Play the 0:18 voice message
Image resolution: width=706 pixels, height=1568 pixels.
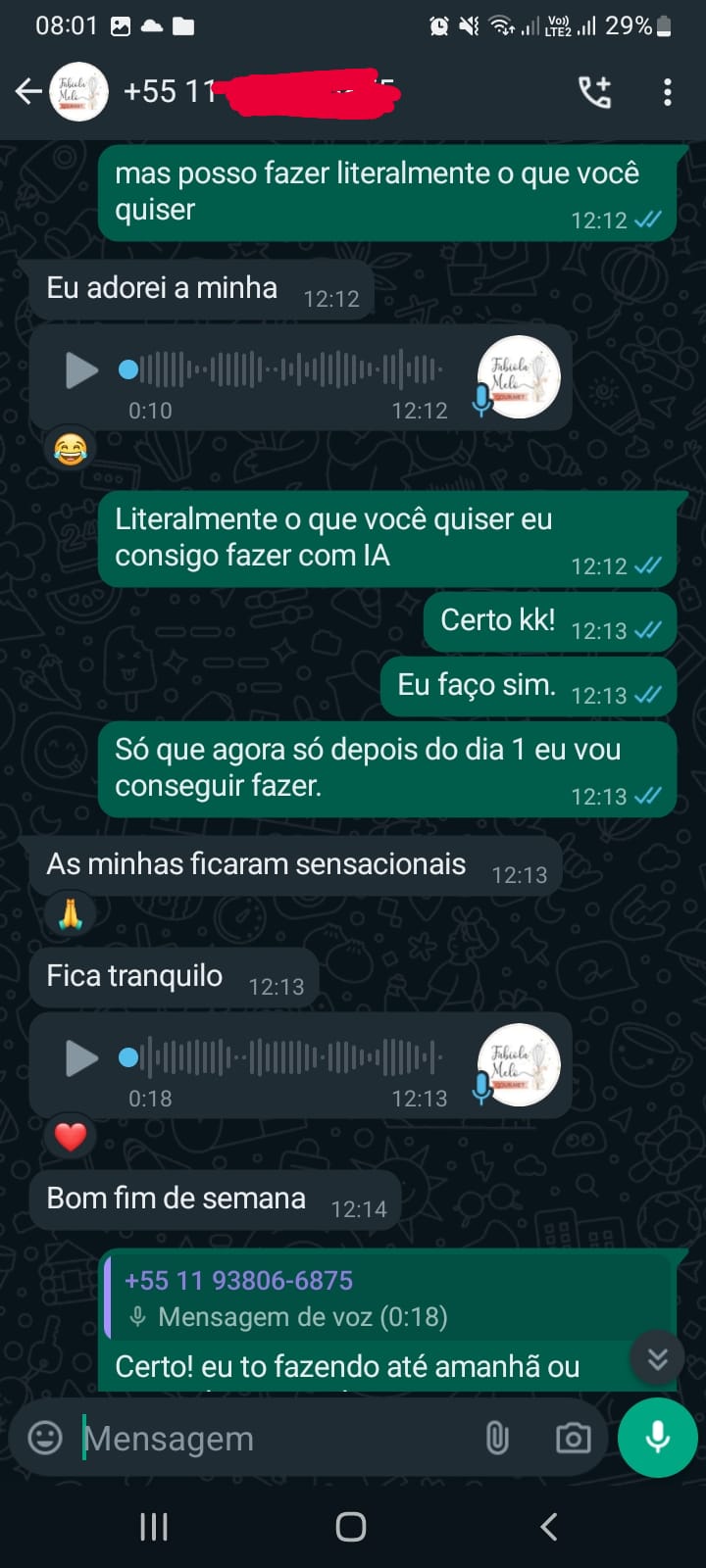point(81,1058)
